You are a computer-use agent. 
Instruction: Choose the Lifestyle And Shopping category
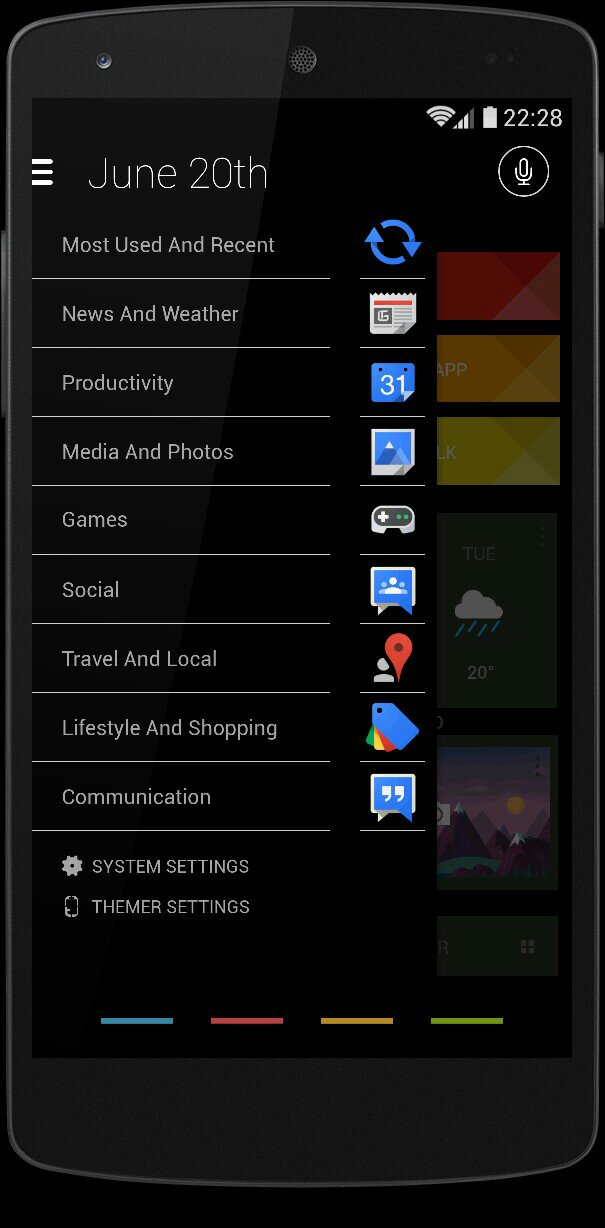pos(170,728)
